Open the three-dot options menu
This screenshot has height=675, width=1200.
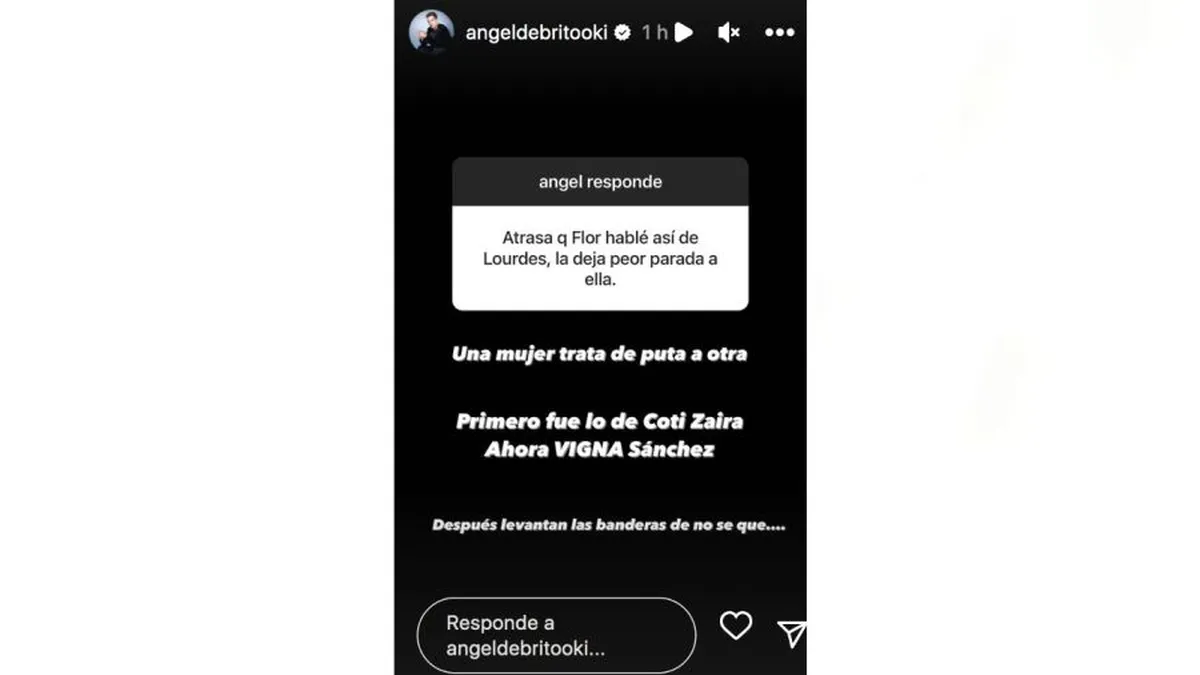pos(779,33)
